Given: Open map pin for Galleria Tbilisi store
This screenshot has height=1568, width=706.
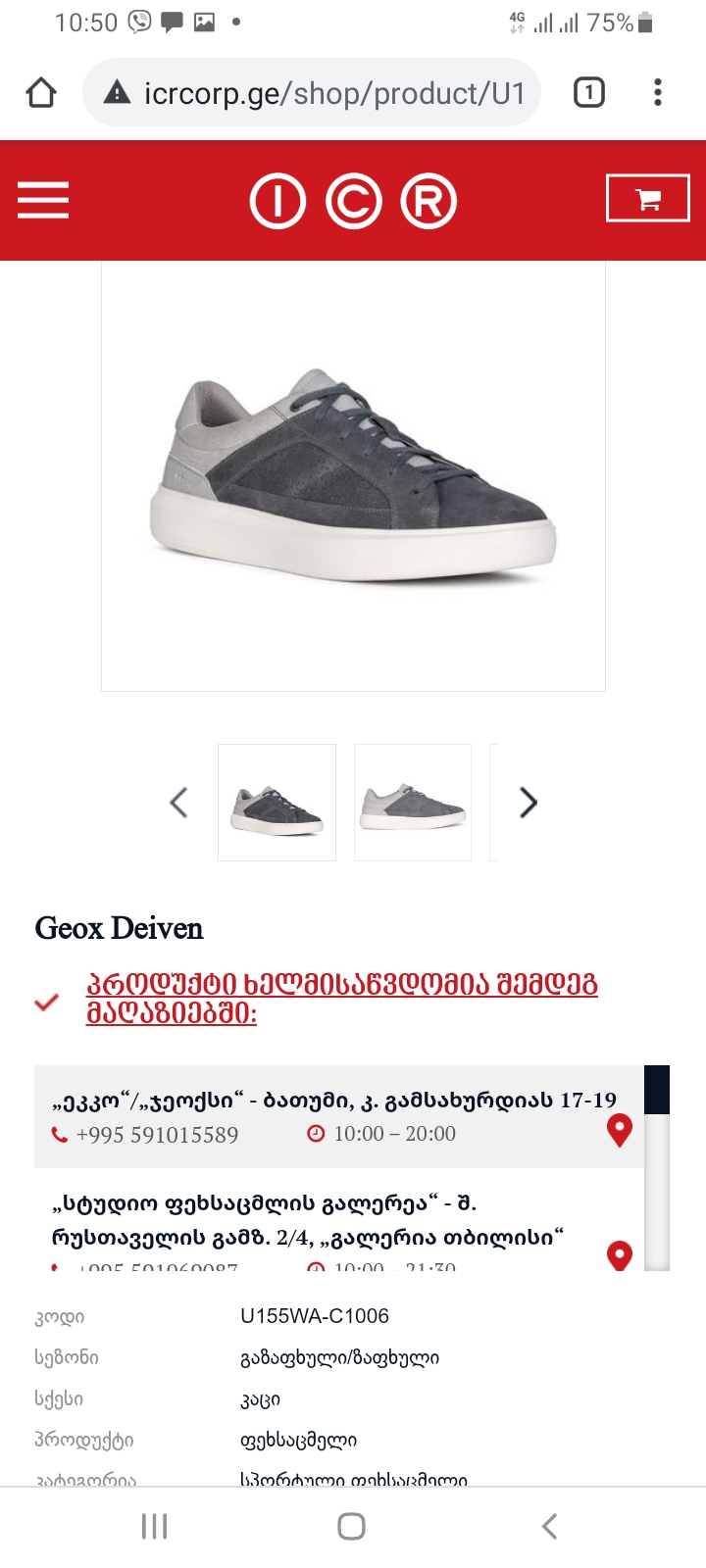Looking at the screenshot, I should pyautogui.click(x=620, y=1254).
